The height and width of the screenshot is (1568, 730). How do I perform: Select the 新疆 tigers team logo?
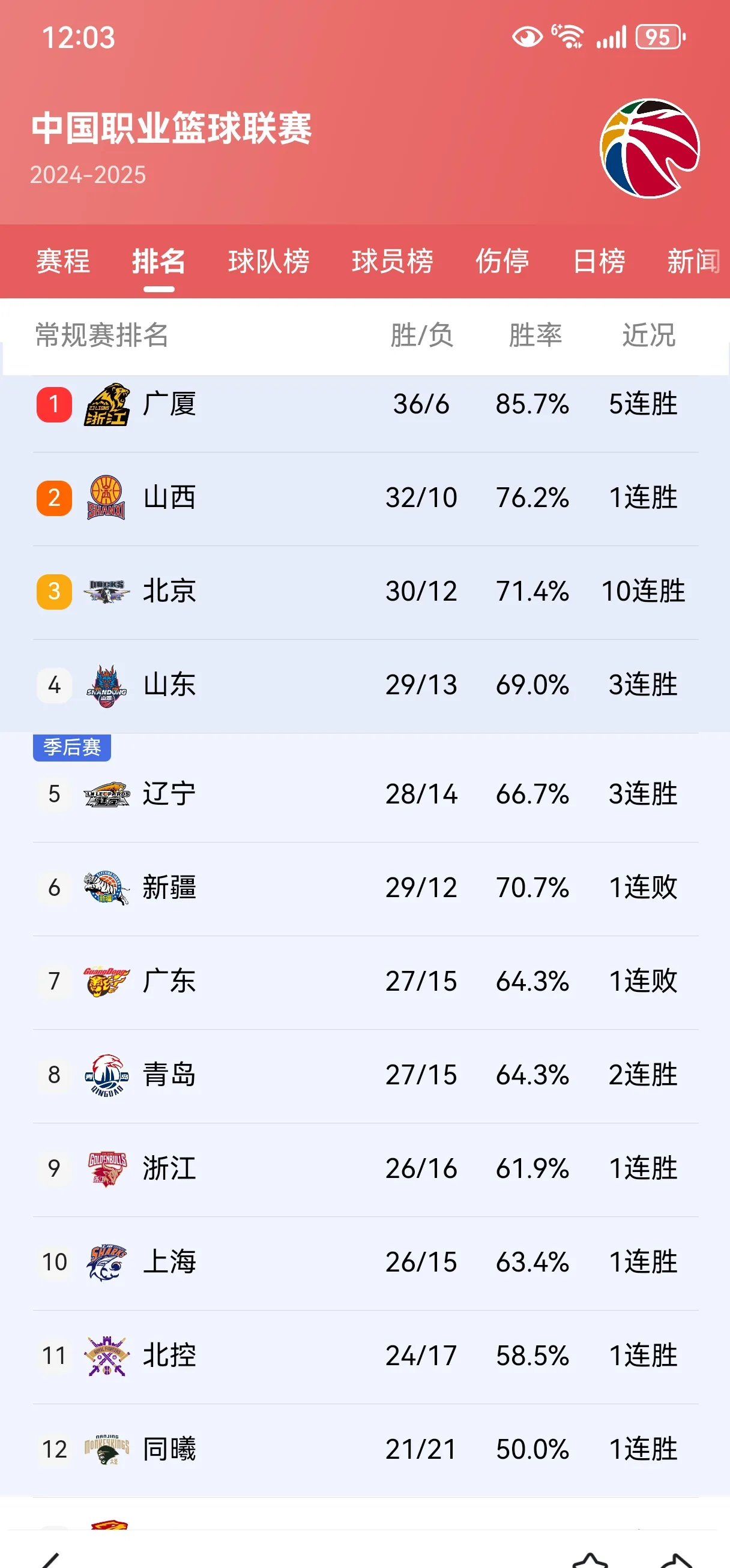tap(106, 888)
